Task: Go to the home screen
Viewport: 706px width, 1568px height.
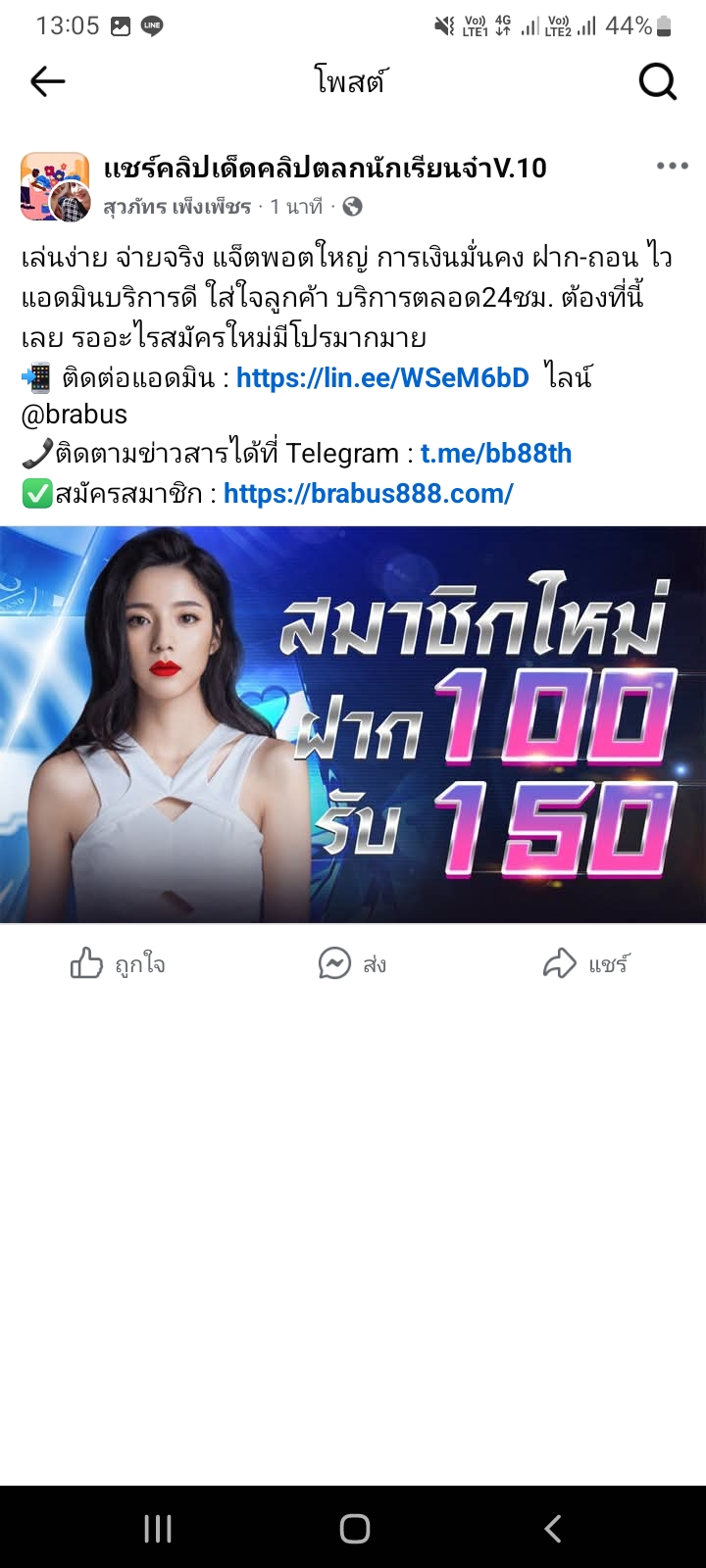Action: click(x=354, y=1528)
